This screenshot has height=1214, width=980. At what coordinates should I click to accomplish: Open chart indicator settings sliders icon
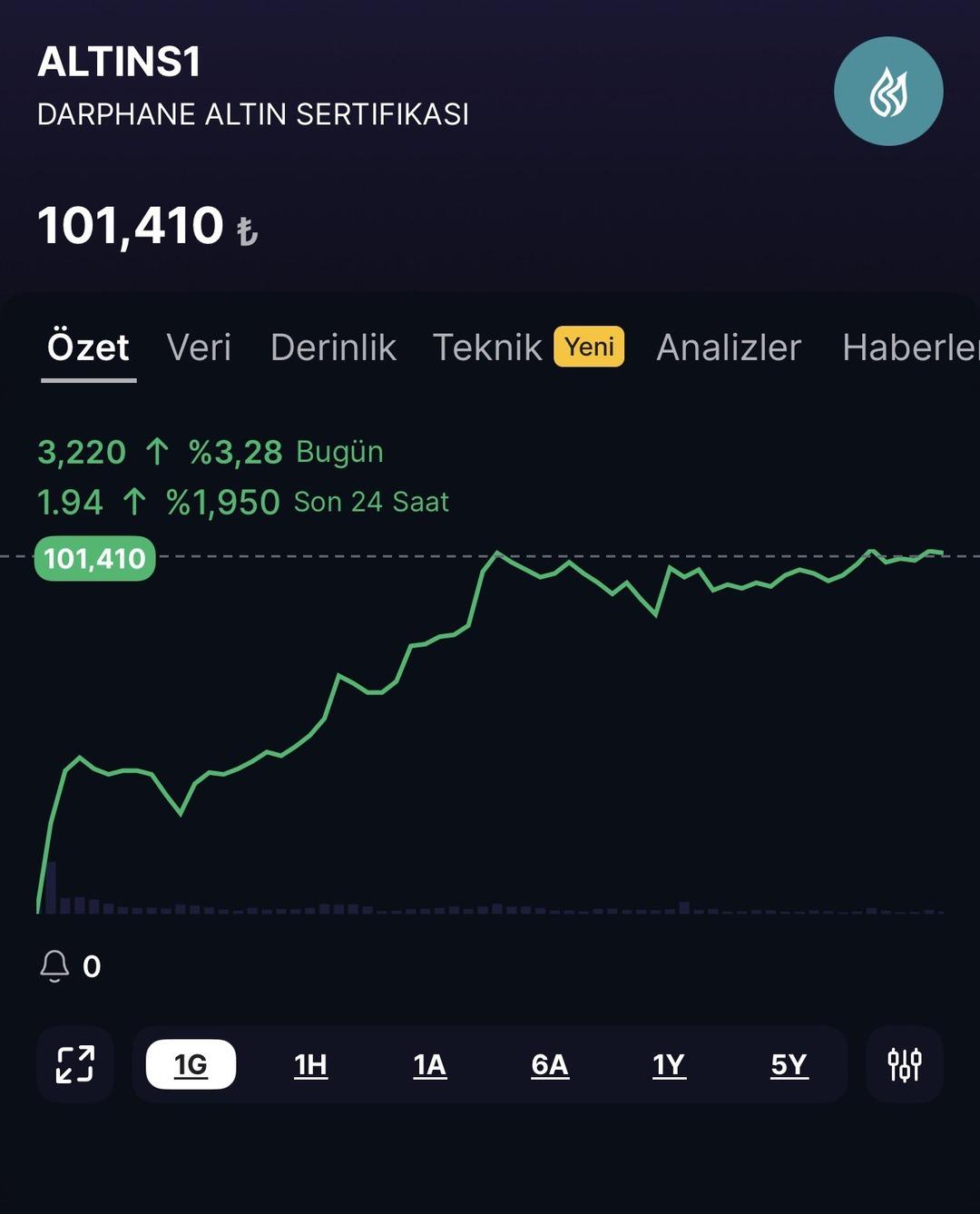pos(905,1064)
